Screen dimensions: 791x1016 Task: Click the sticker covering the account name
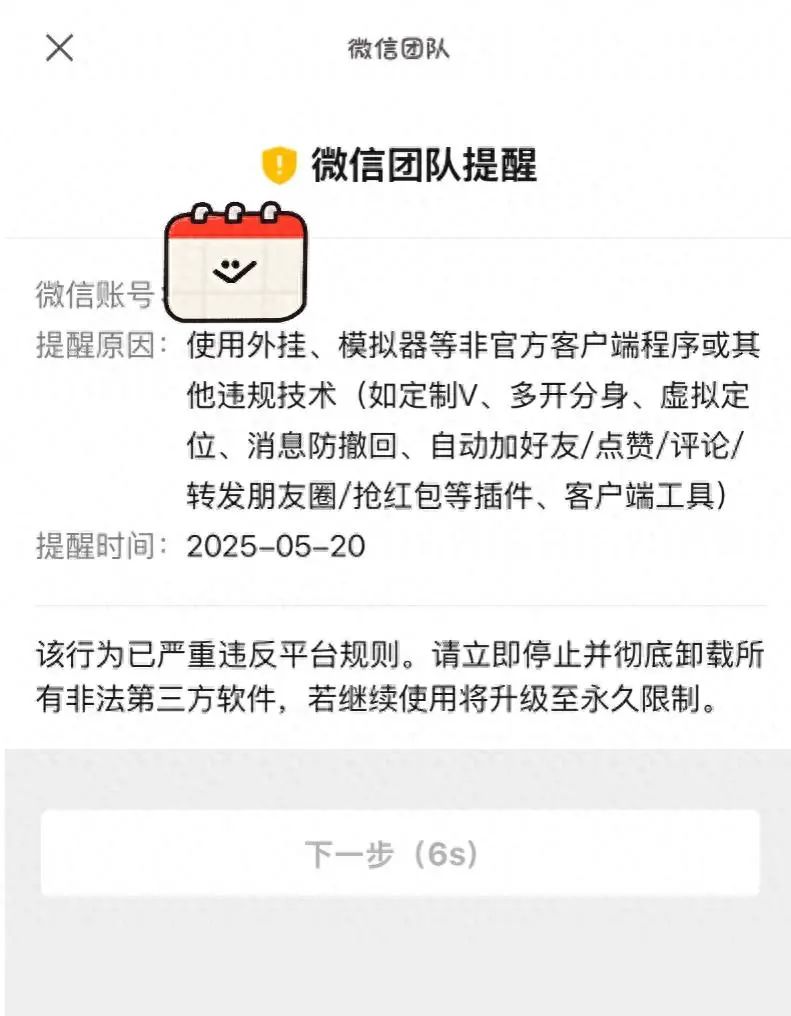pos(237,262)
